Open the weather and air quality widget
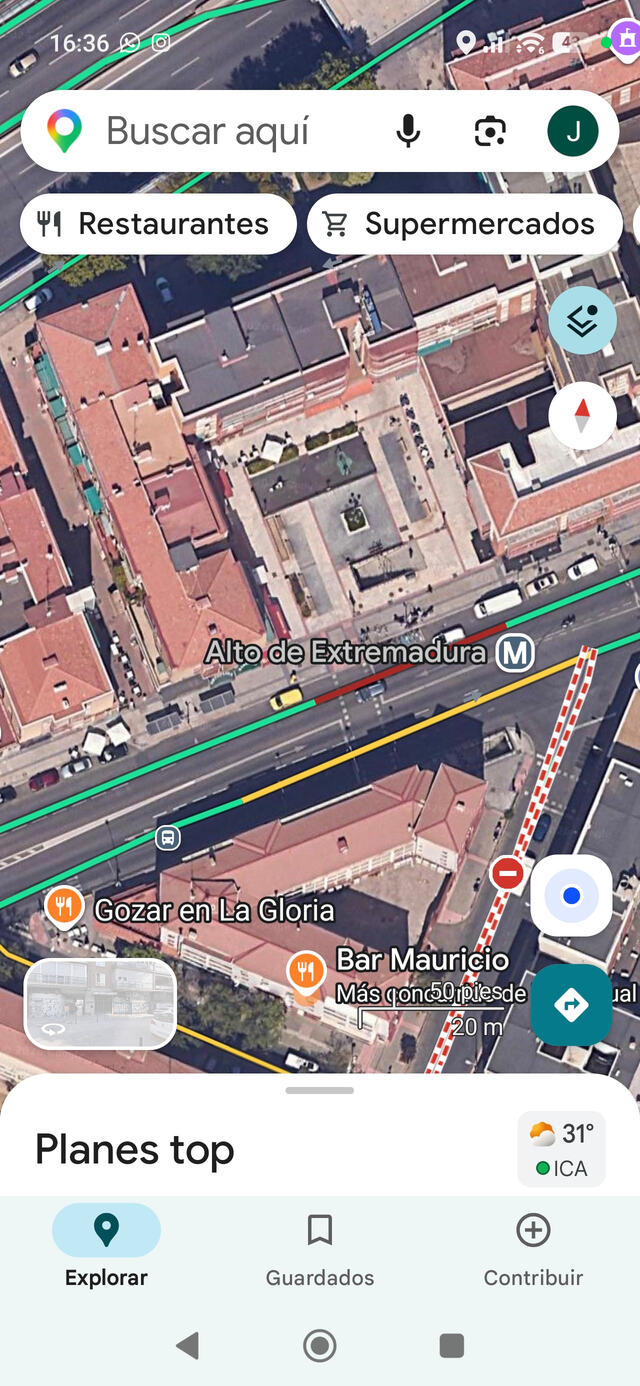The image size is (640, 1386). tap(561, 1149)
